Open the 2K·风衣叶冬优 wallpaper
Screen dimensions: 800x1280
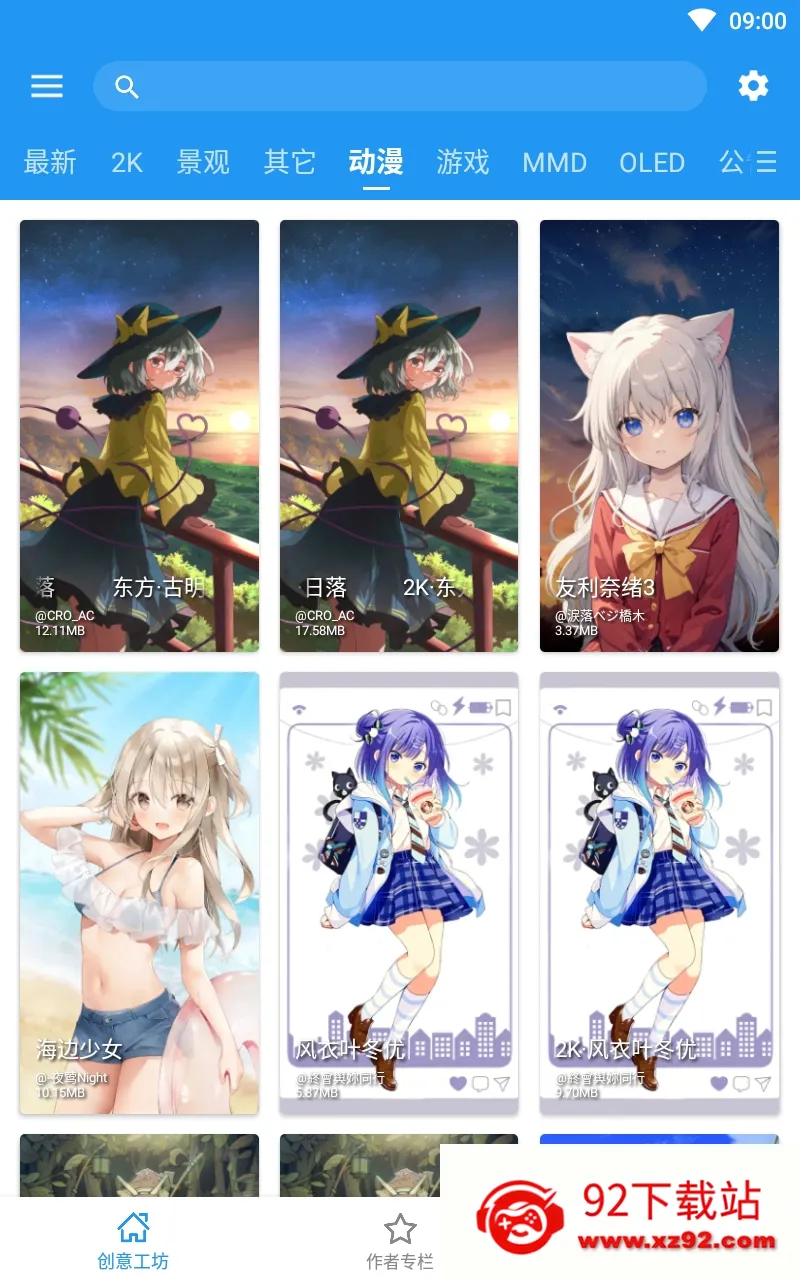[x=659, y=893]
